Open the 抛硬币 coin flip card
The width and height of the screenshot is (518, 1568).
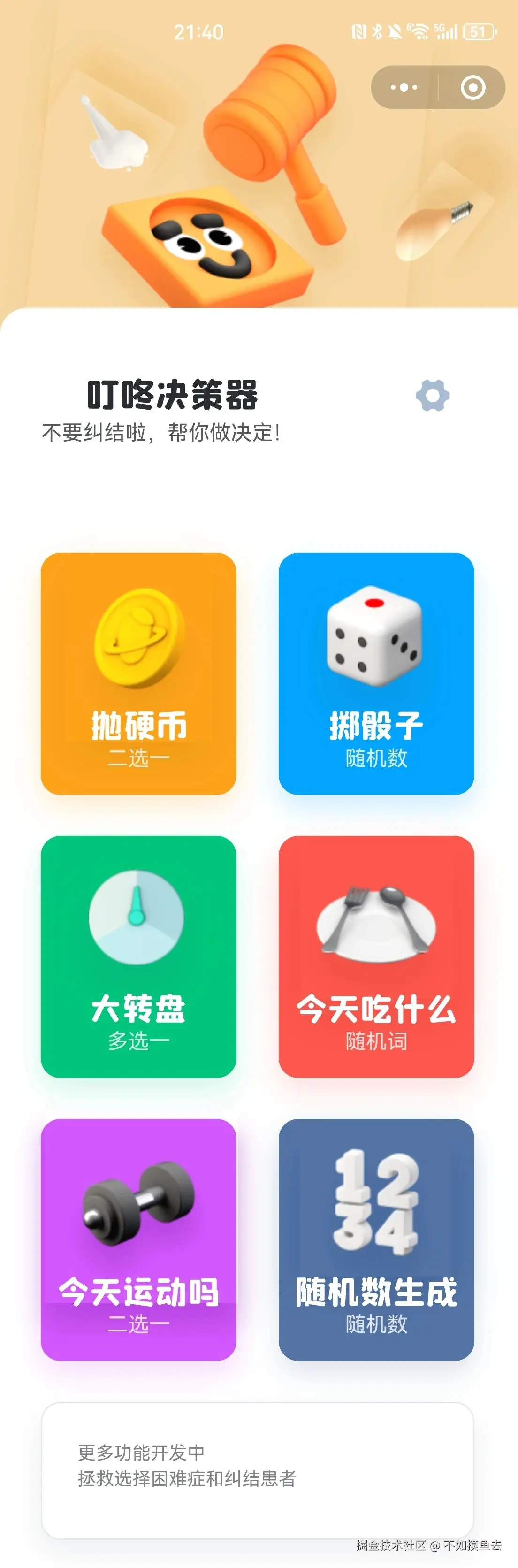tap(138, 673)
